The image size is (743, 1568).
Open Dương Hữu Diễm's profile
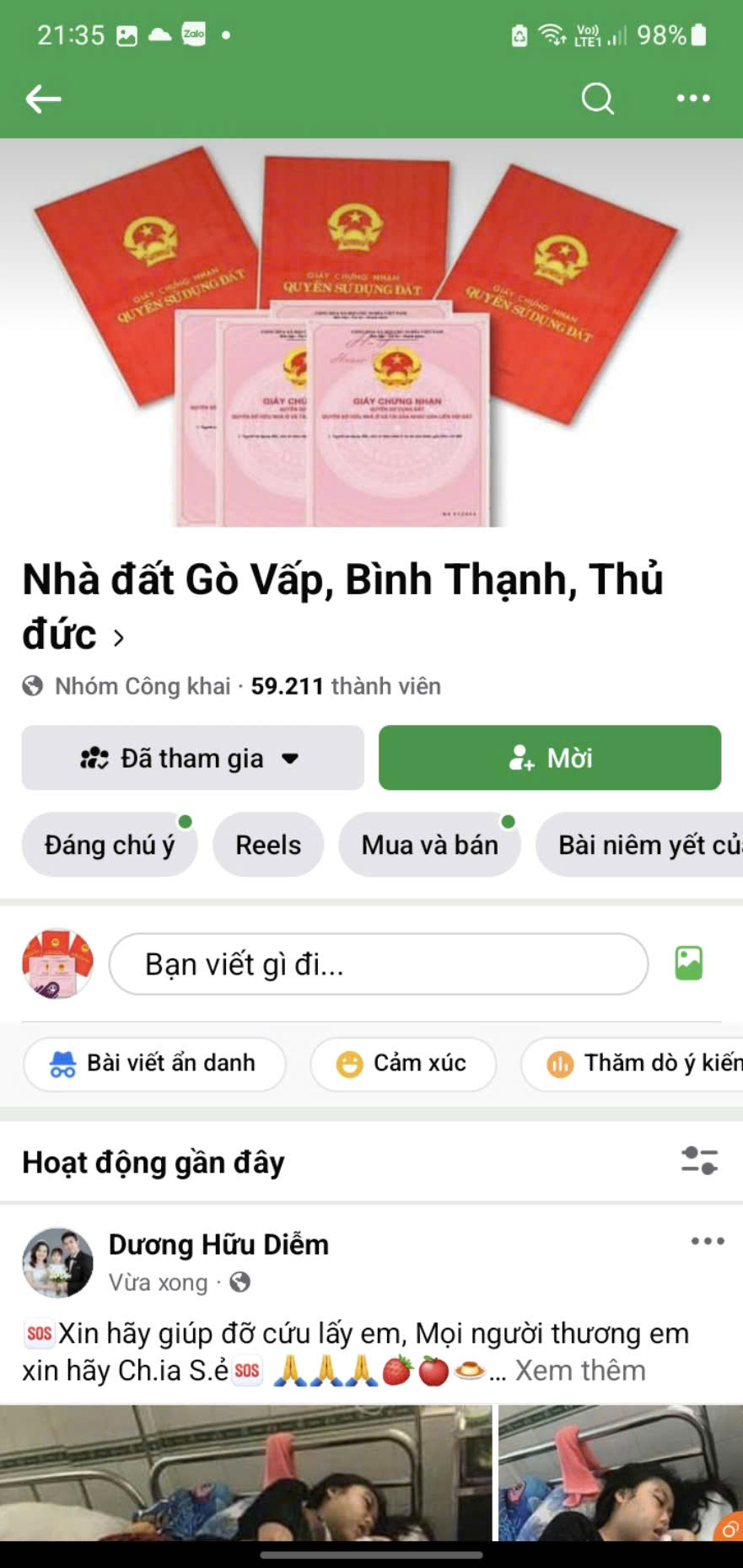[218, 1244]
